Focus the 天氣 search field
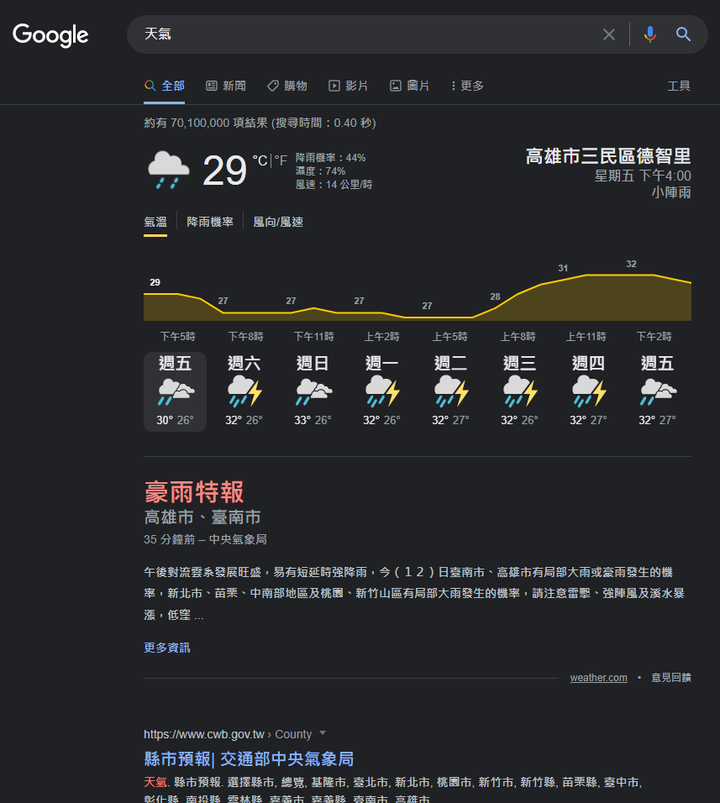This screenshot has height=803, width=720. point(369,34)
